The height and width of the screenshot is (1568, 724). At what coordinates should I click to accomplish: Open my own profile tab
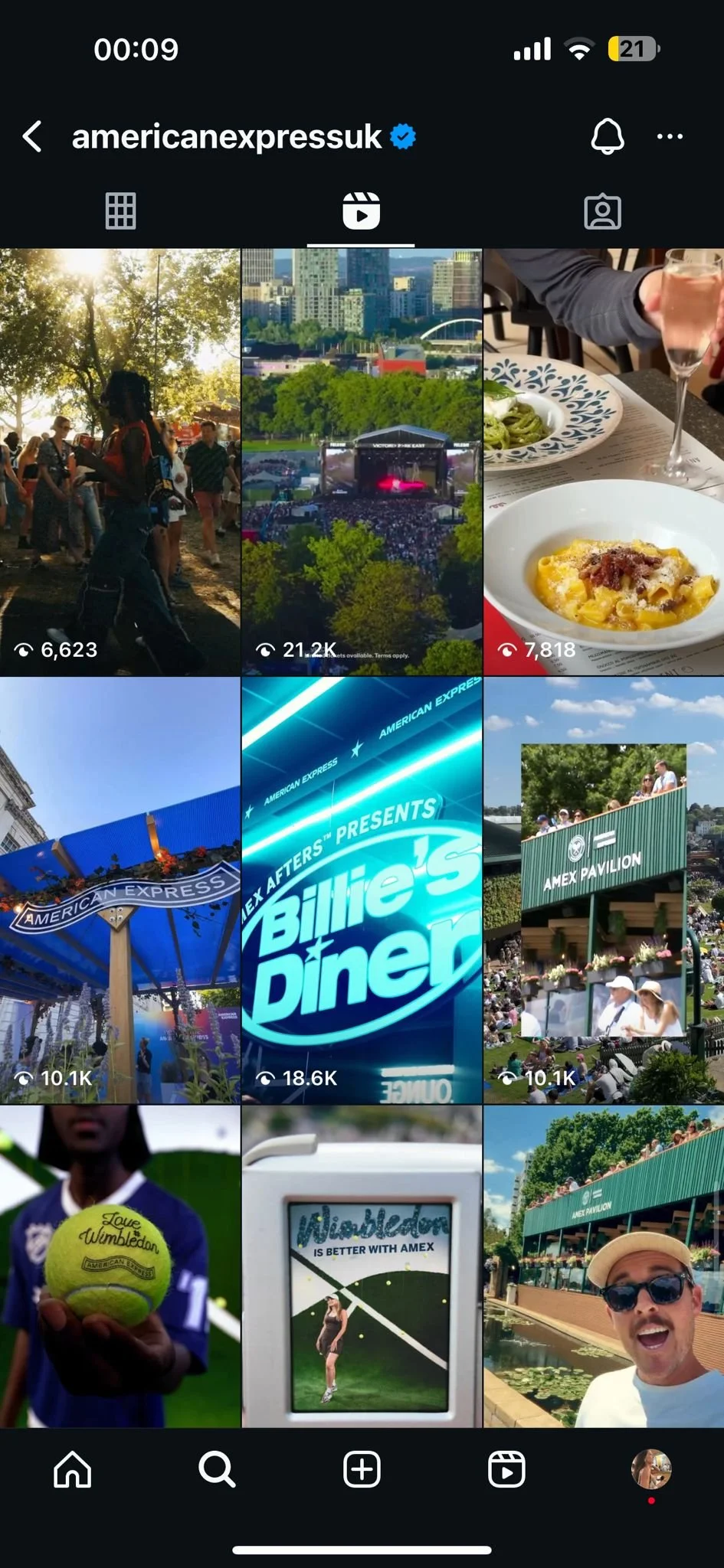tap(650, 1469)
